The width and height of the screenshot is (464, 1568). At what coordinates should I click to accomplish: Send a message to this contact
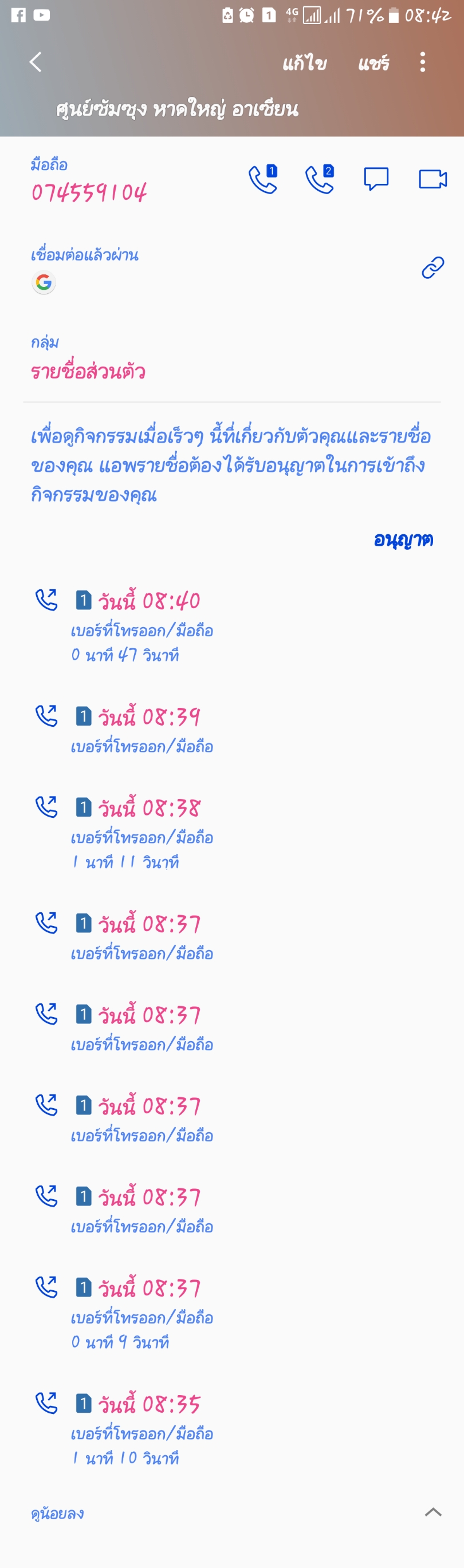pos(376,179)
